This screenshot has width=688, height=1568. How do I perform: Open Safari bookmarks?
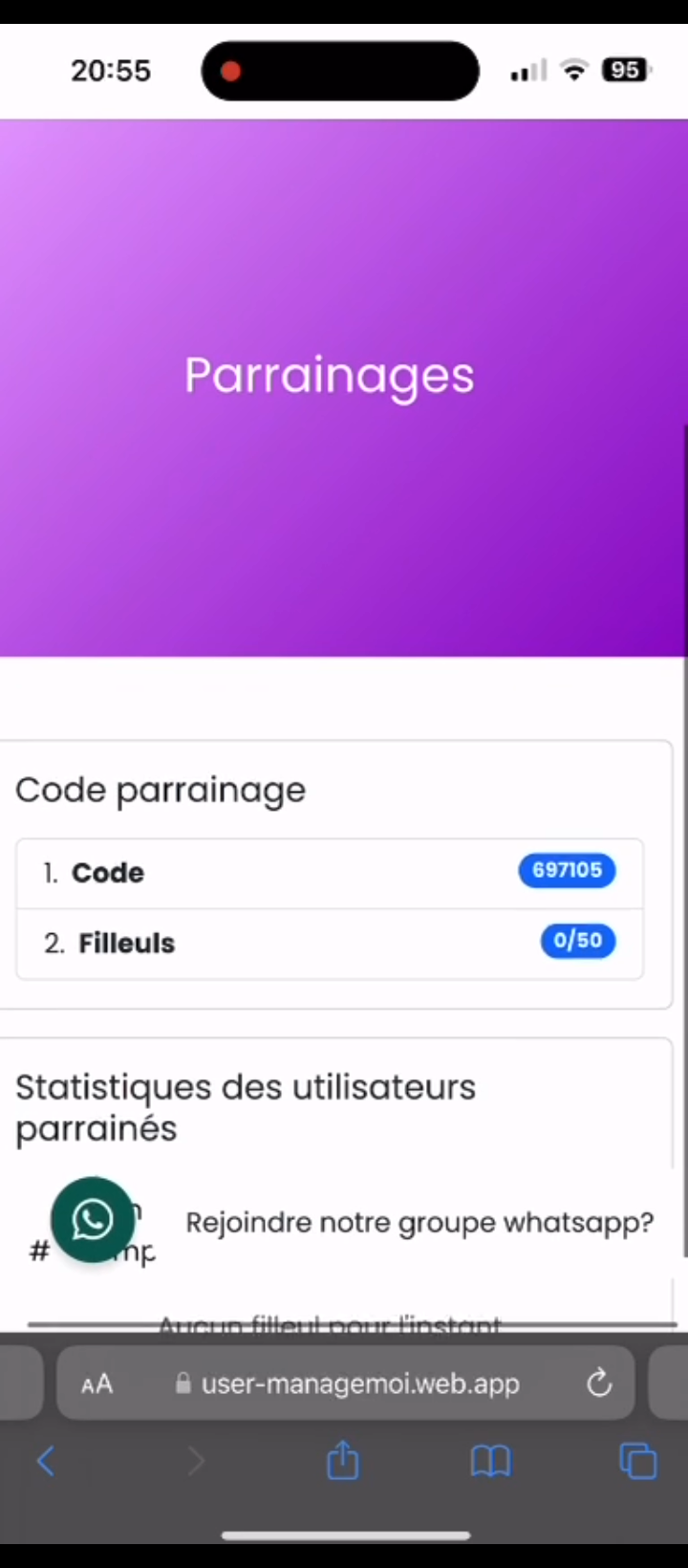pos(491,1461)
